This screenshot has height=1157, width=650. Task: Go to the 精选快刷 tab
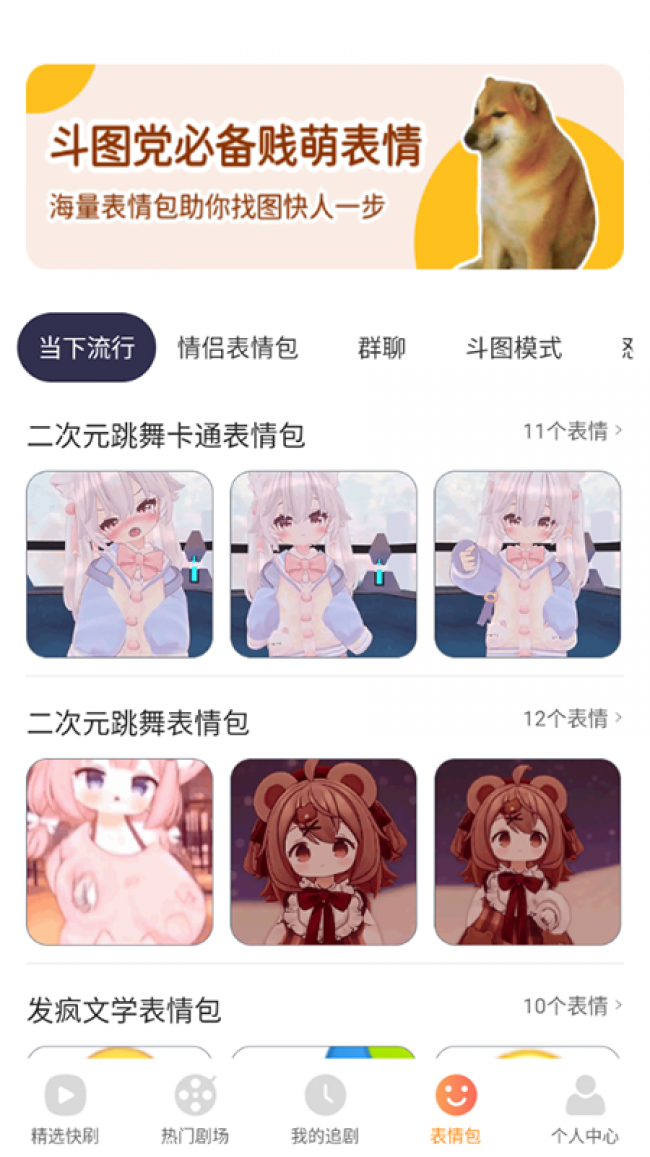click(x=65, y=1109)
